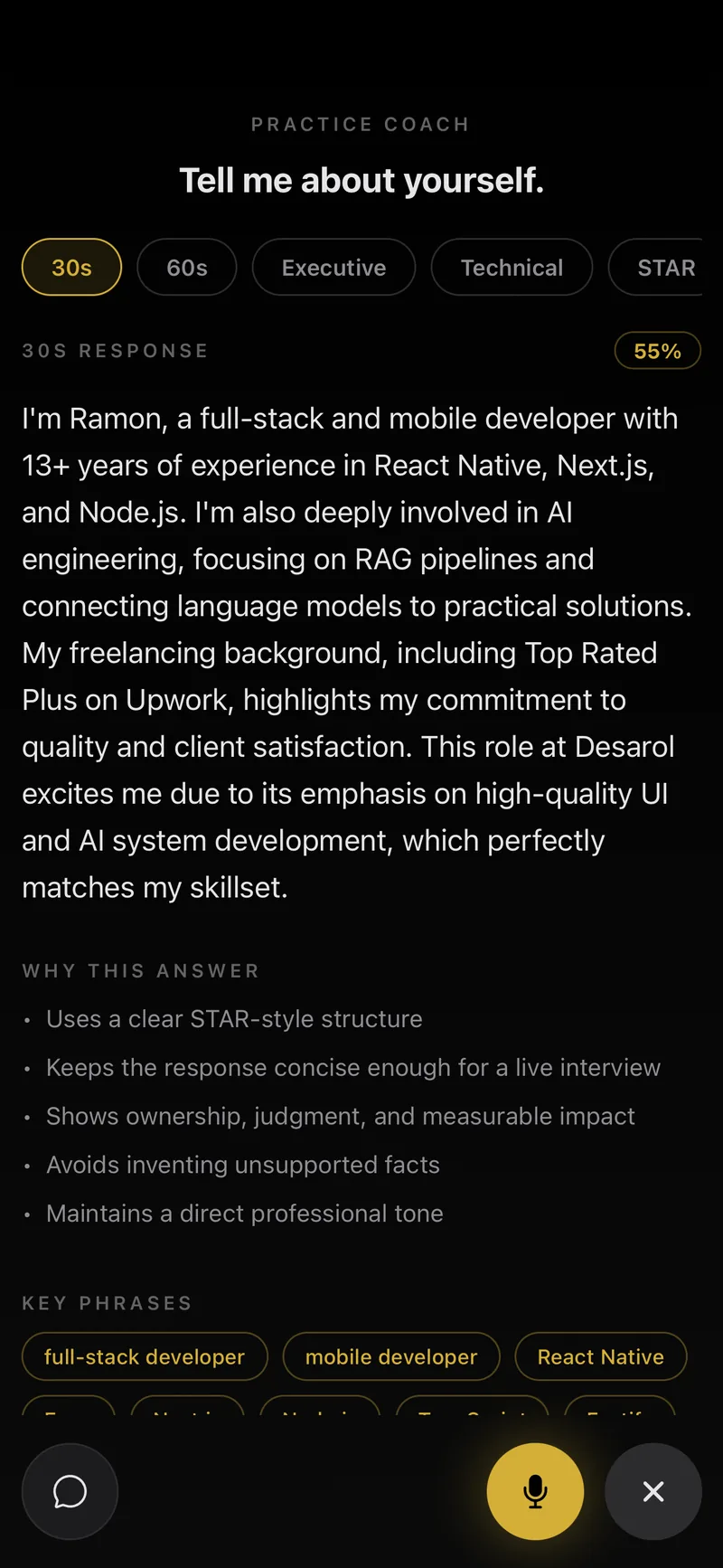Tap the full-stack developer key phrase
Screen dimensions: 723x1568
point(145,1356)
